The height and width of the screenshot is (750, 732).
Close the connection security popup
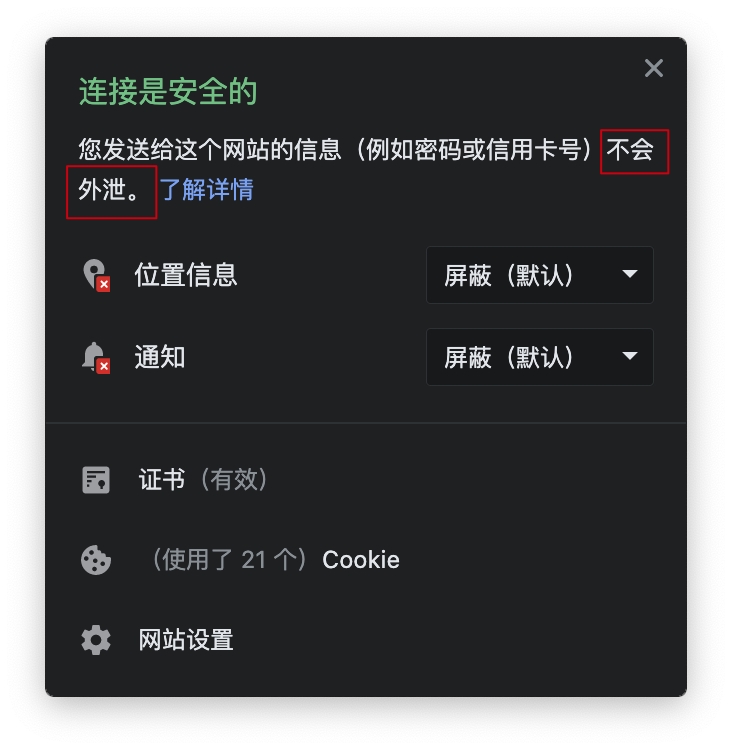(x=654, y=68)
